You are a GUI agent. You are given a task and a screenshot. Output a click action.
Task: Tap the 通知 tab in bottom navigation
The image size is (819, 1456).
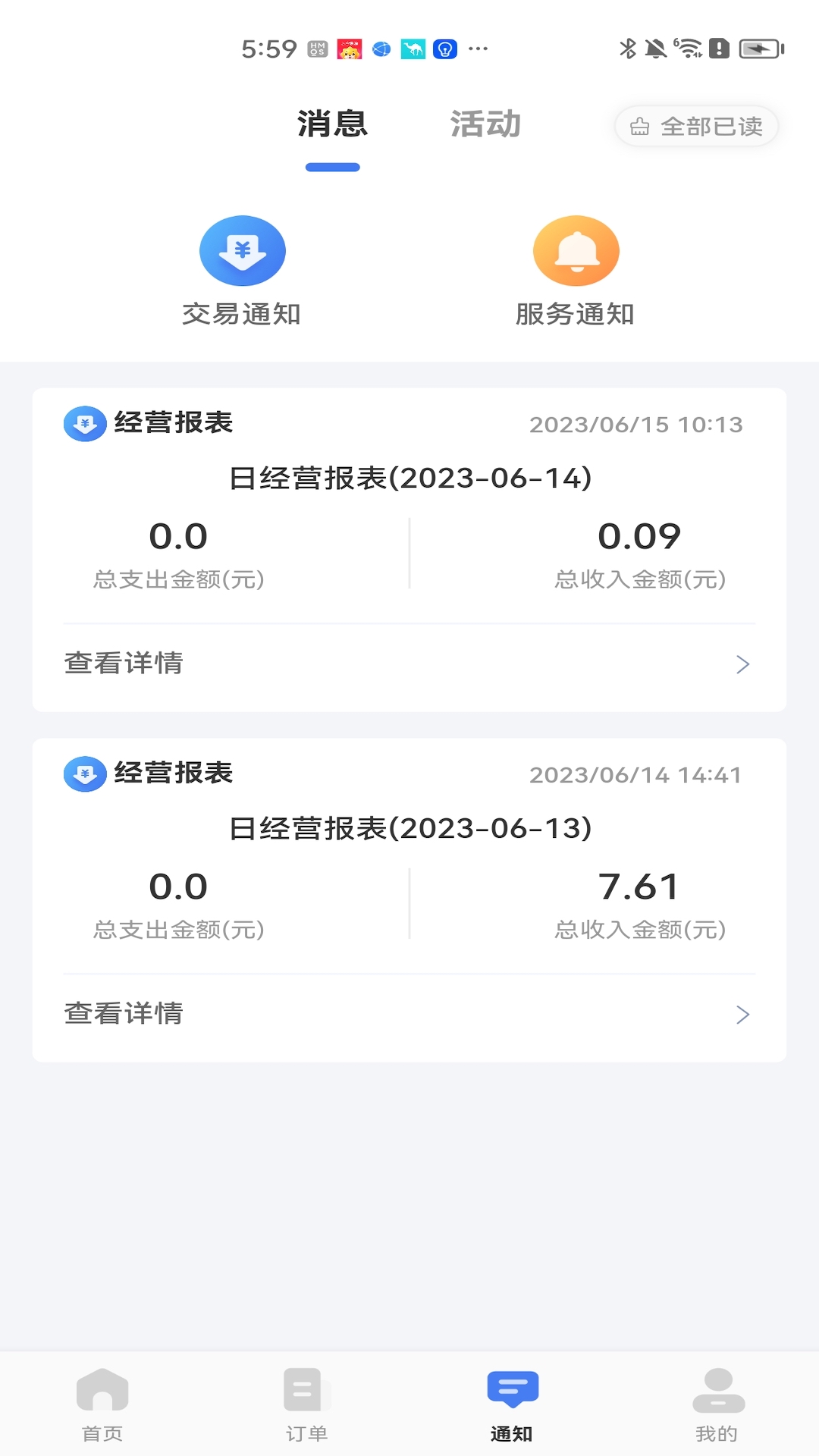(x=512, y=1404)
